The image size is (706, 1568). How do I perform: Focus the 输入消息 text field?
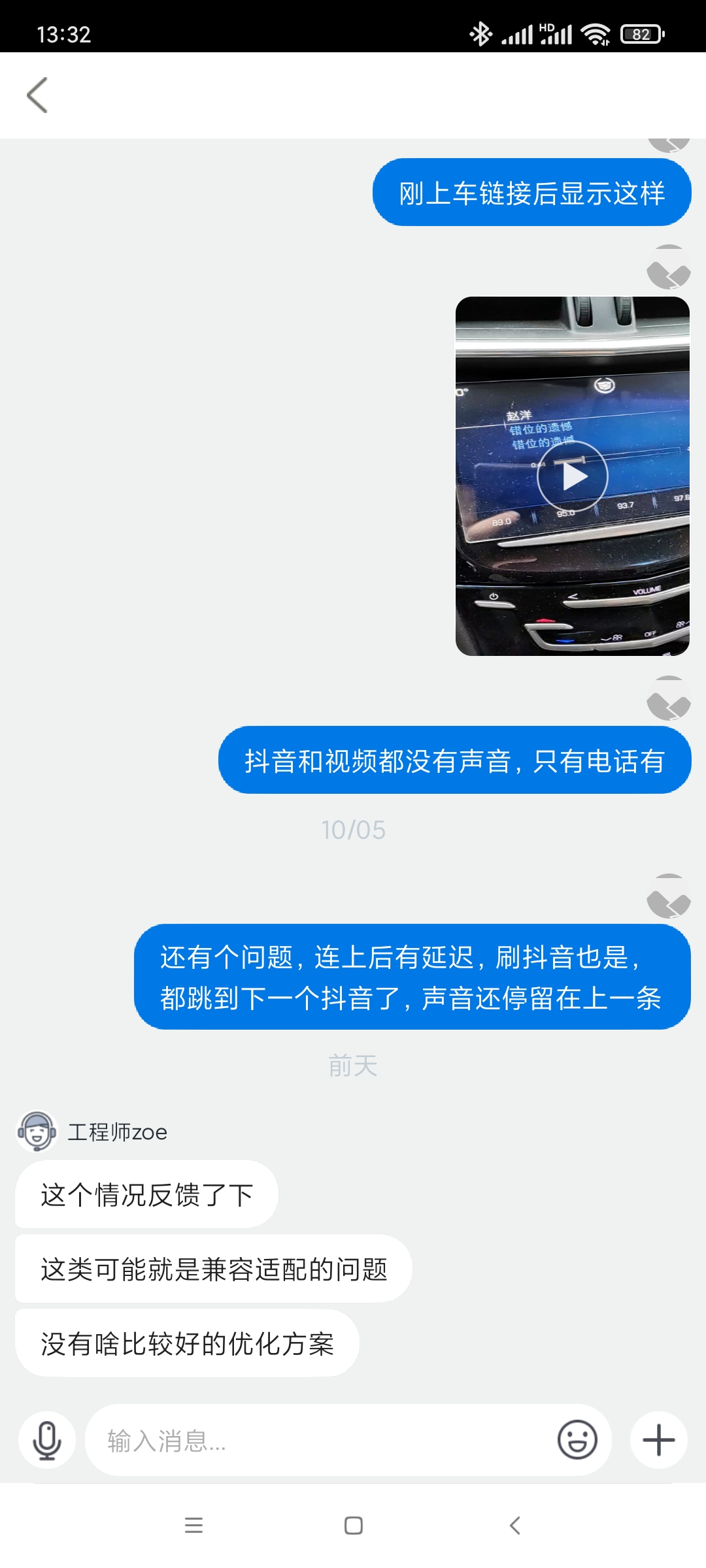(320, 1440)
